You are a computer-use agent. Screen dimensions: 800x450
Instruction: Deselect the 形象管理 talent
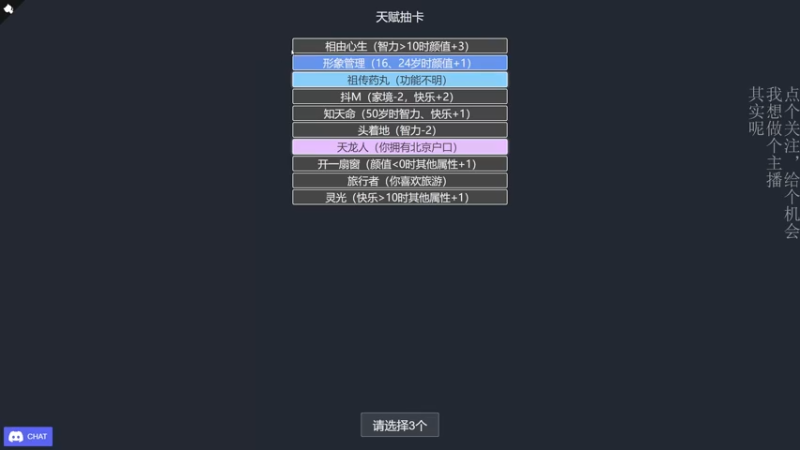pos(399,63)
